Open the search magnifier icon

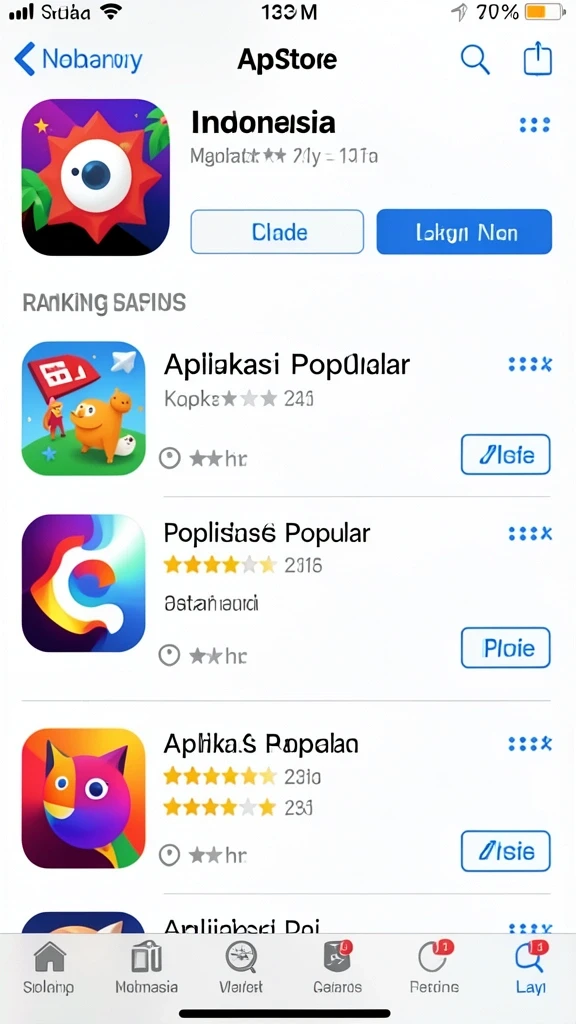[x=475, y=59]
